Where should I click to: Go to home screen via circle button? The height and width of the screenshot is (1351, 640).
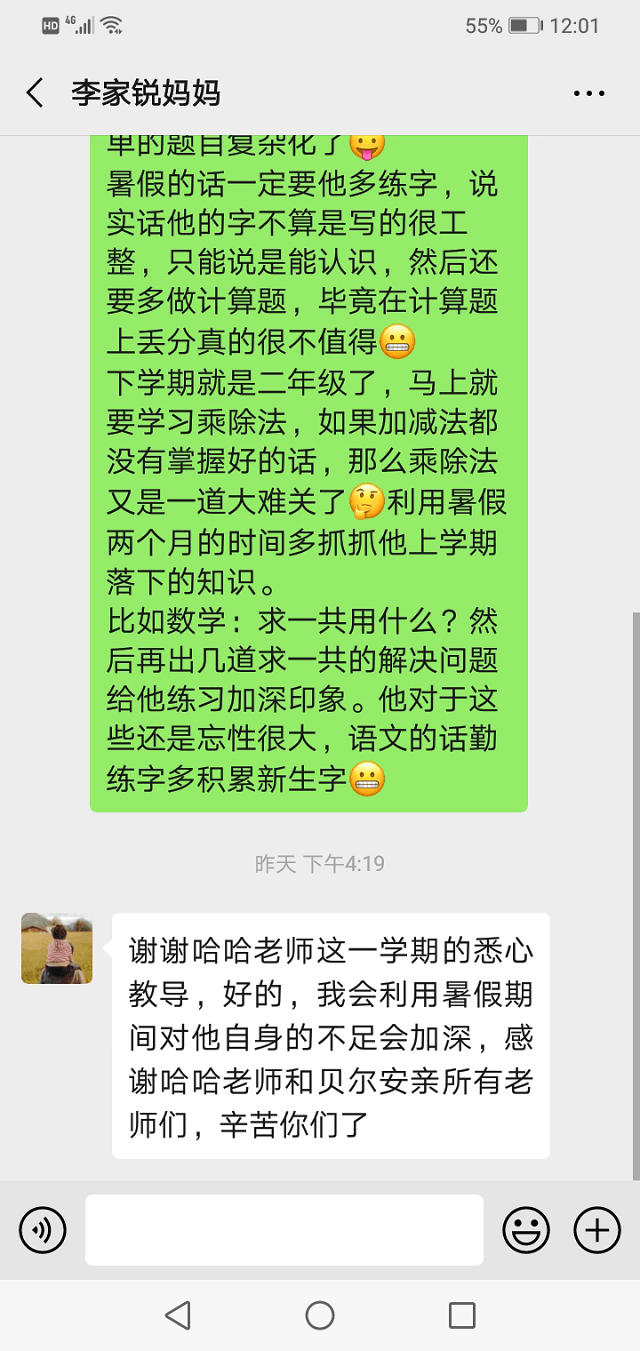coord(320,1315)
